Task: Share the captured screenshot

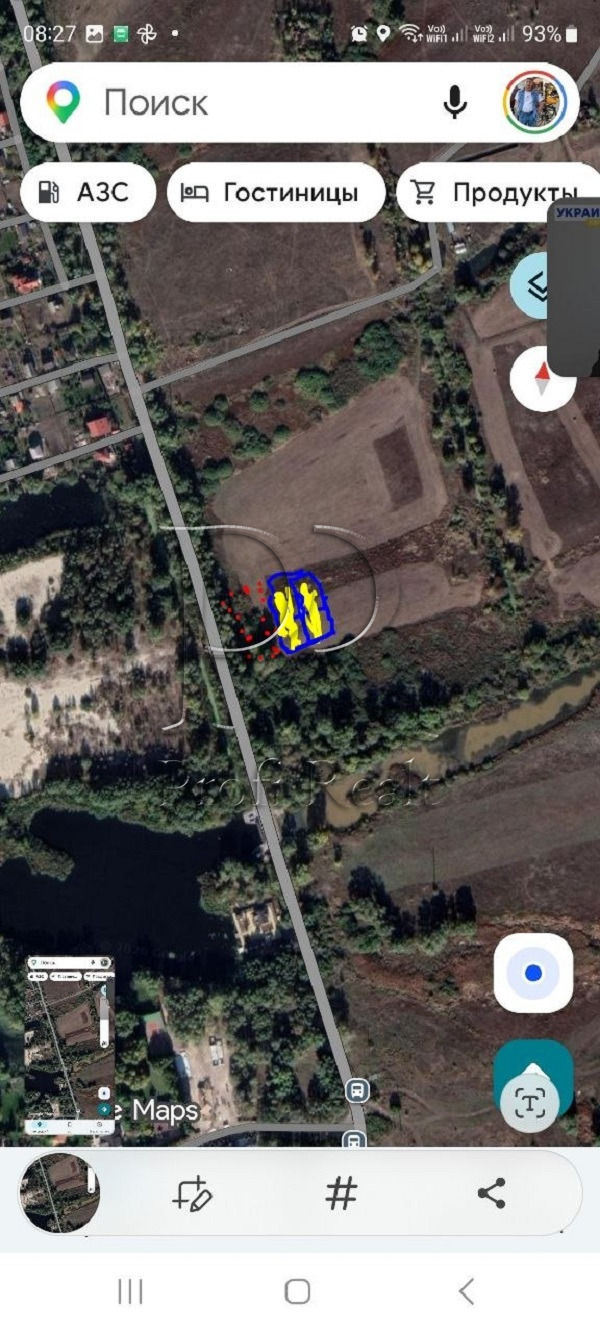Action: point(491,1193)
